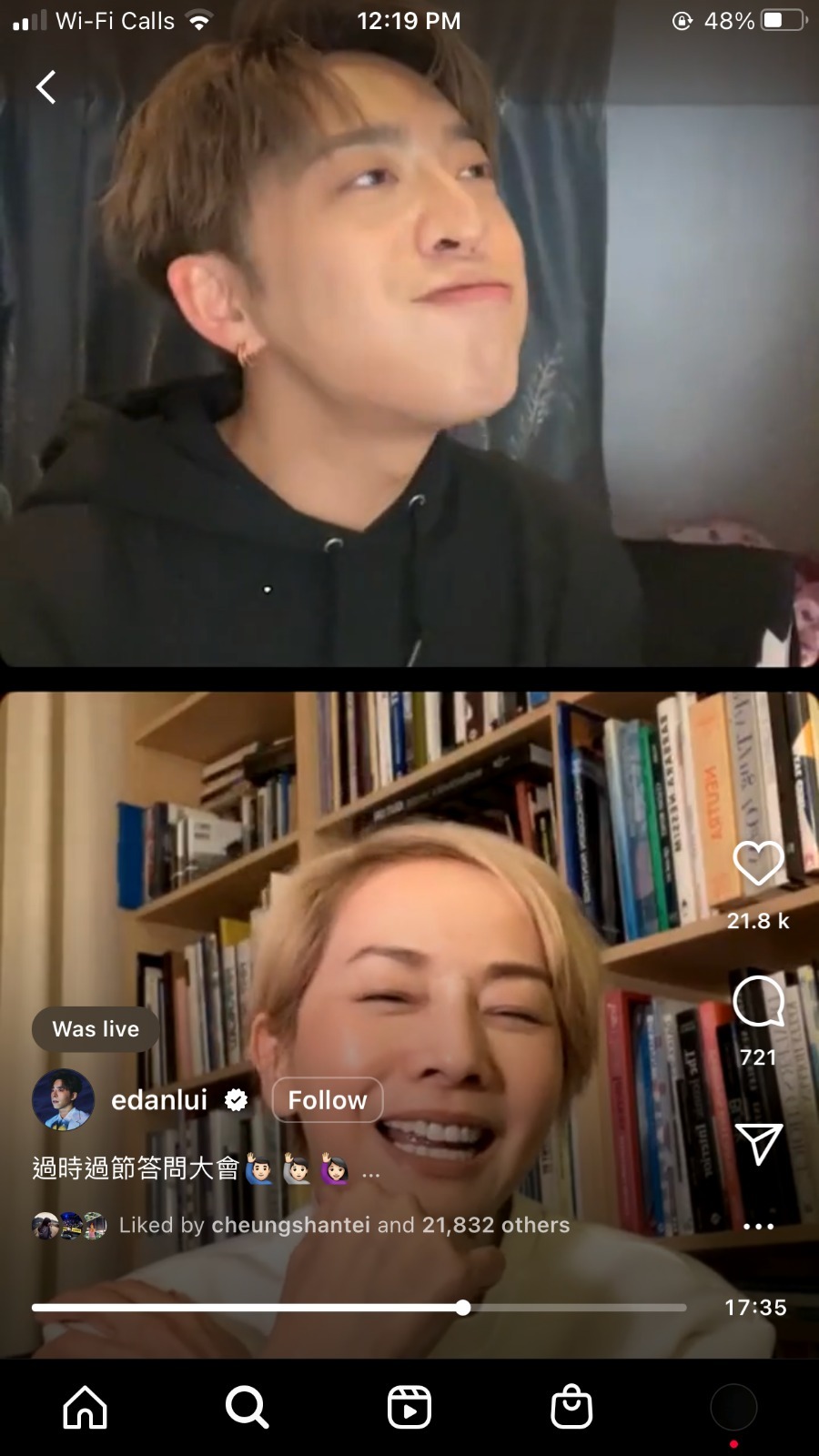Tap the video progress bar

pos(359,1308)
